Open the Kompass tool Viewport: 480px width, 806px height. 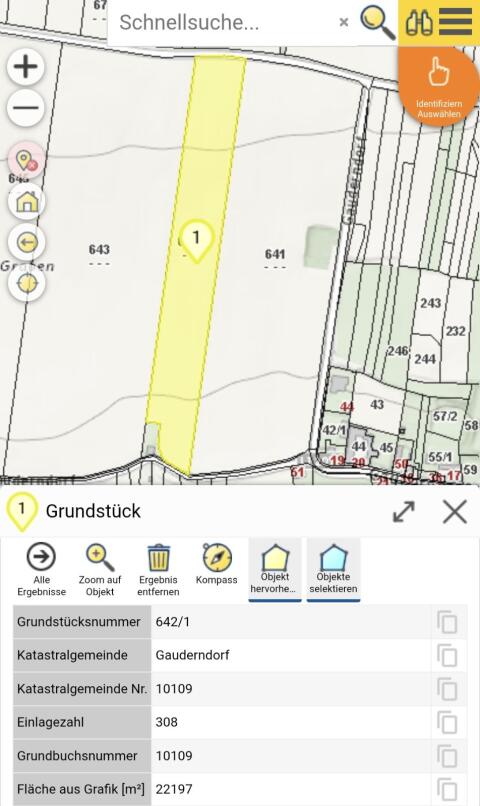pyautogui.click(x=216, y=564)
